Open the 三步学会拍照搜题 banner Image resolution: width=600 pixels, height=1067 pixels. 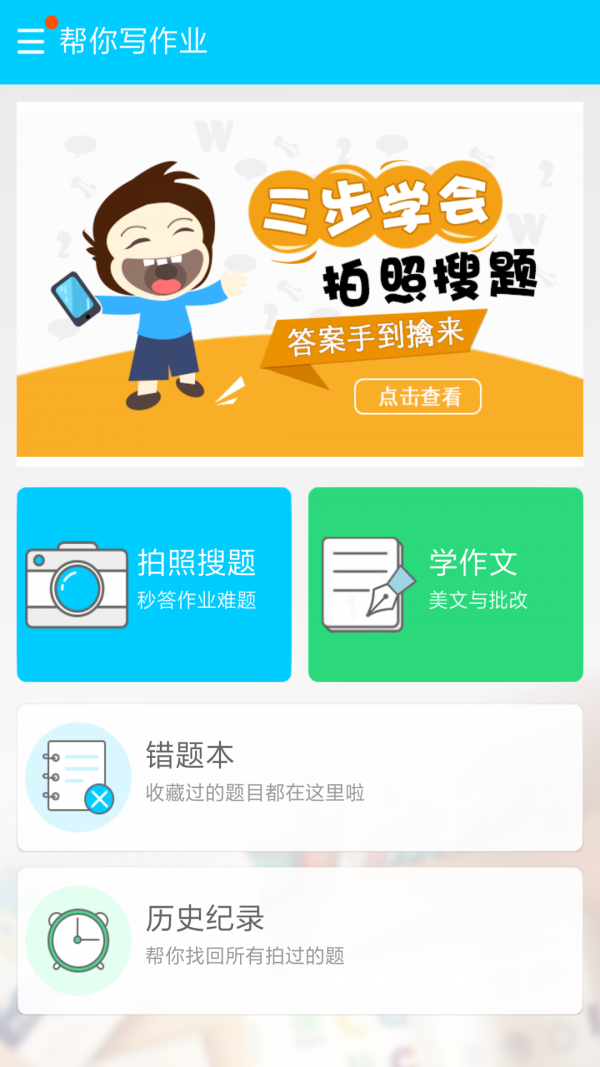300,282
